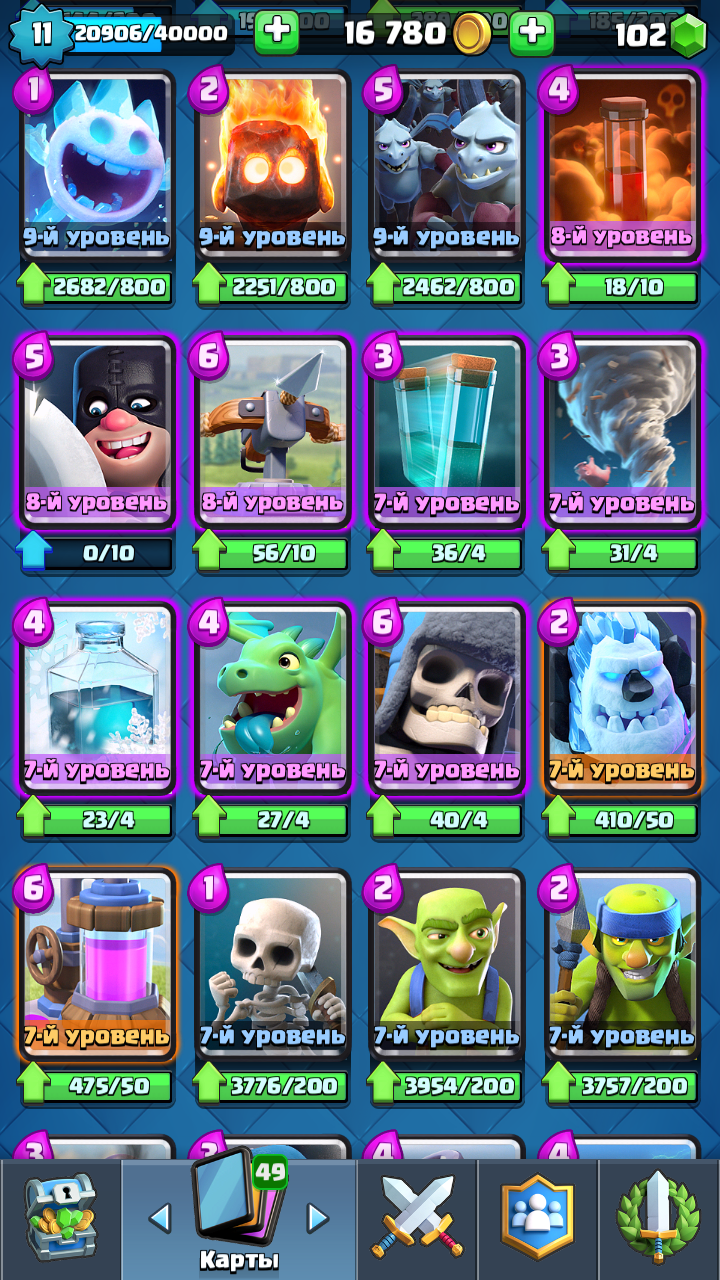Open the Ice Golem card
720x1280 pixels.
pyautogui.click(x=621, y=699)
